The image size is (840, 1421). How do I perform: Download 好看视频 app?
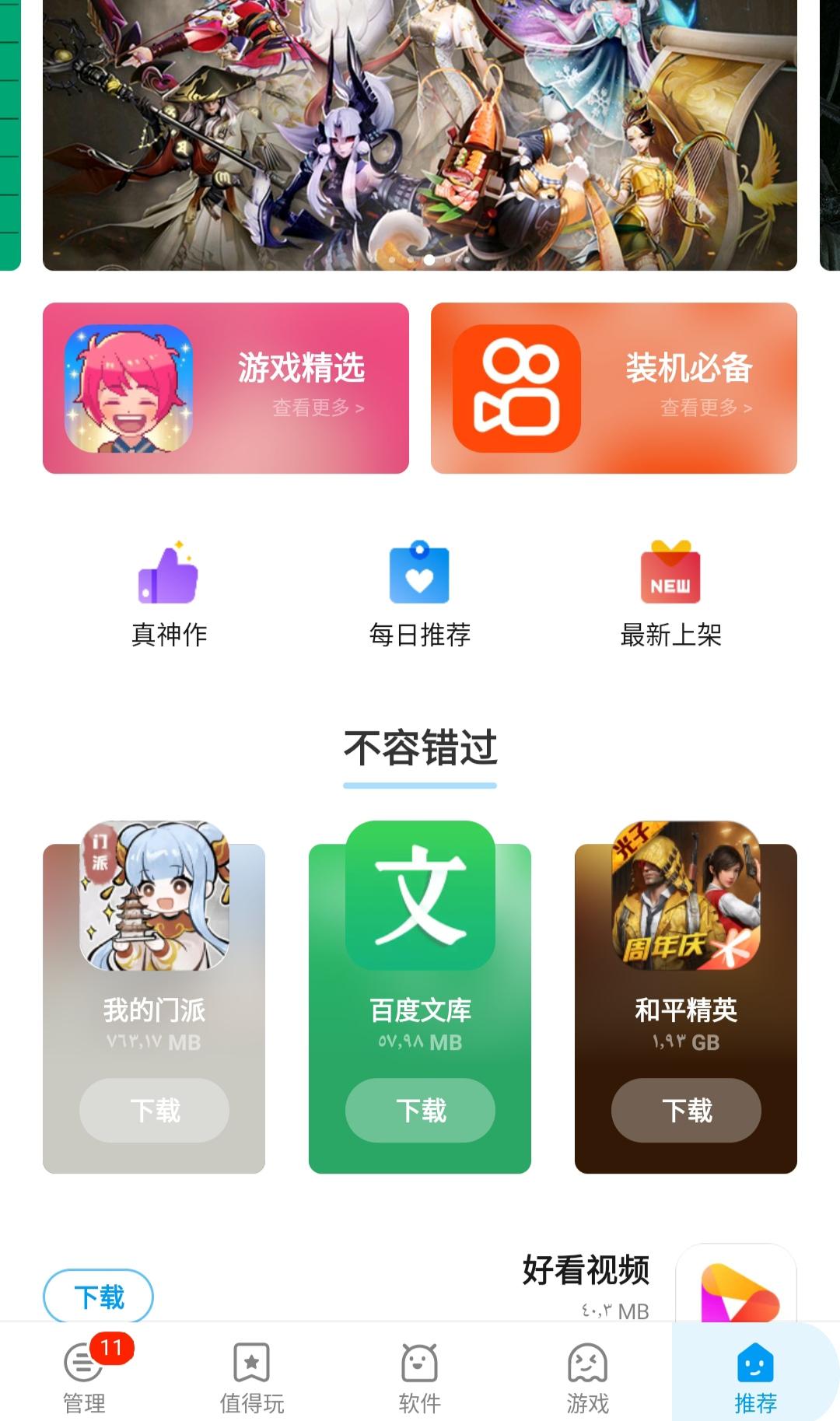98,1296
